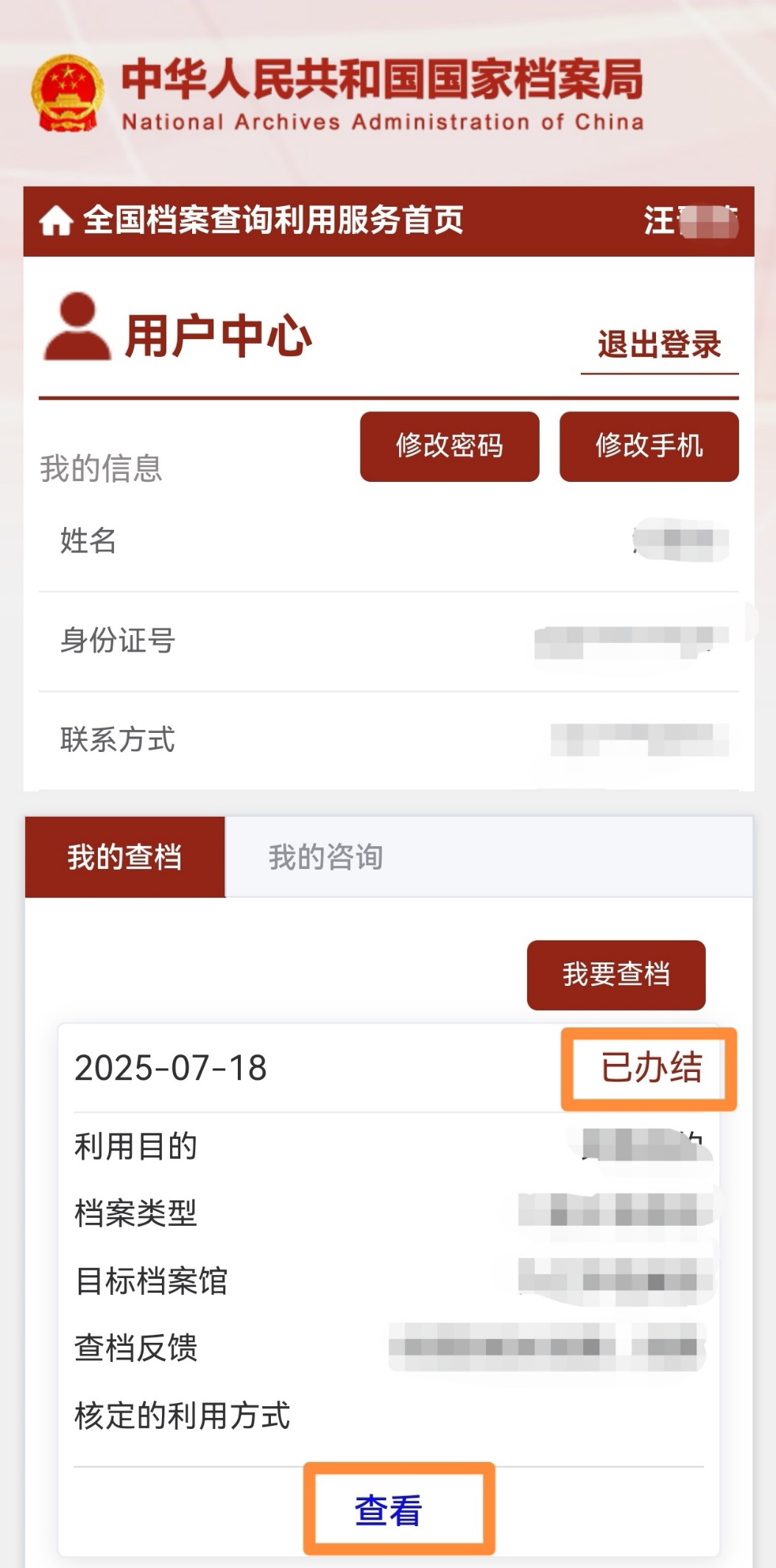The height and width of the screenshot is (1568, 776).
Task: Switch to the 我的咨询 tab
Action: (x=325, y=857)
